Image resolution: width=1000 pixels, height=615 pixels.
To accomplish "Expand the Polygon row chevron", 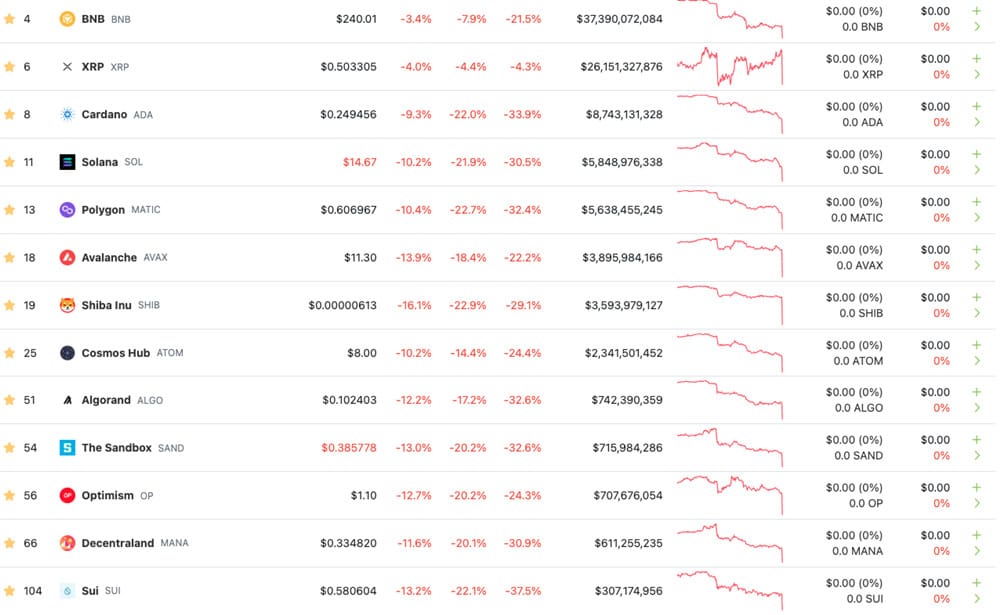I will coord(977,218).
